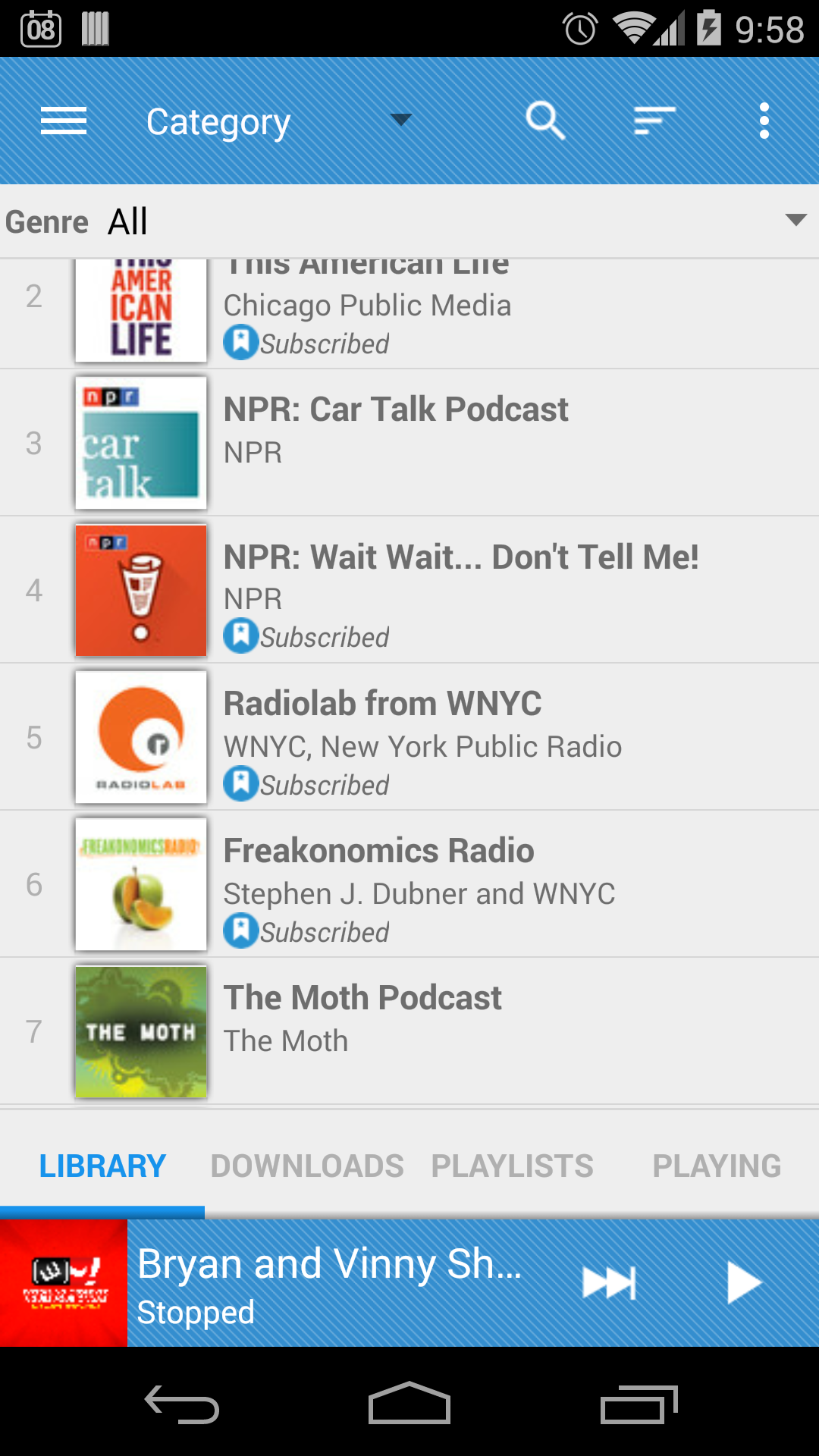This screenshot has height=1456, width=819.
Task: Skip to the next episode
Action: tap(609, 1283)
